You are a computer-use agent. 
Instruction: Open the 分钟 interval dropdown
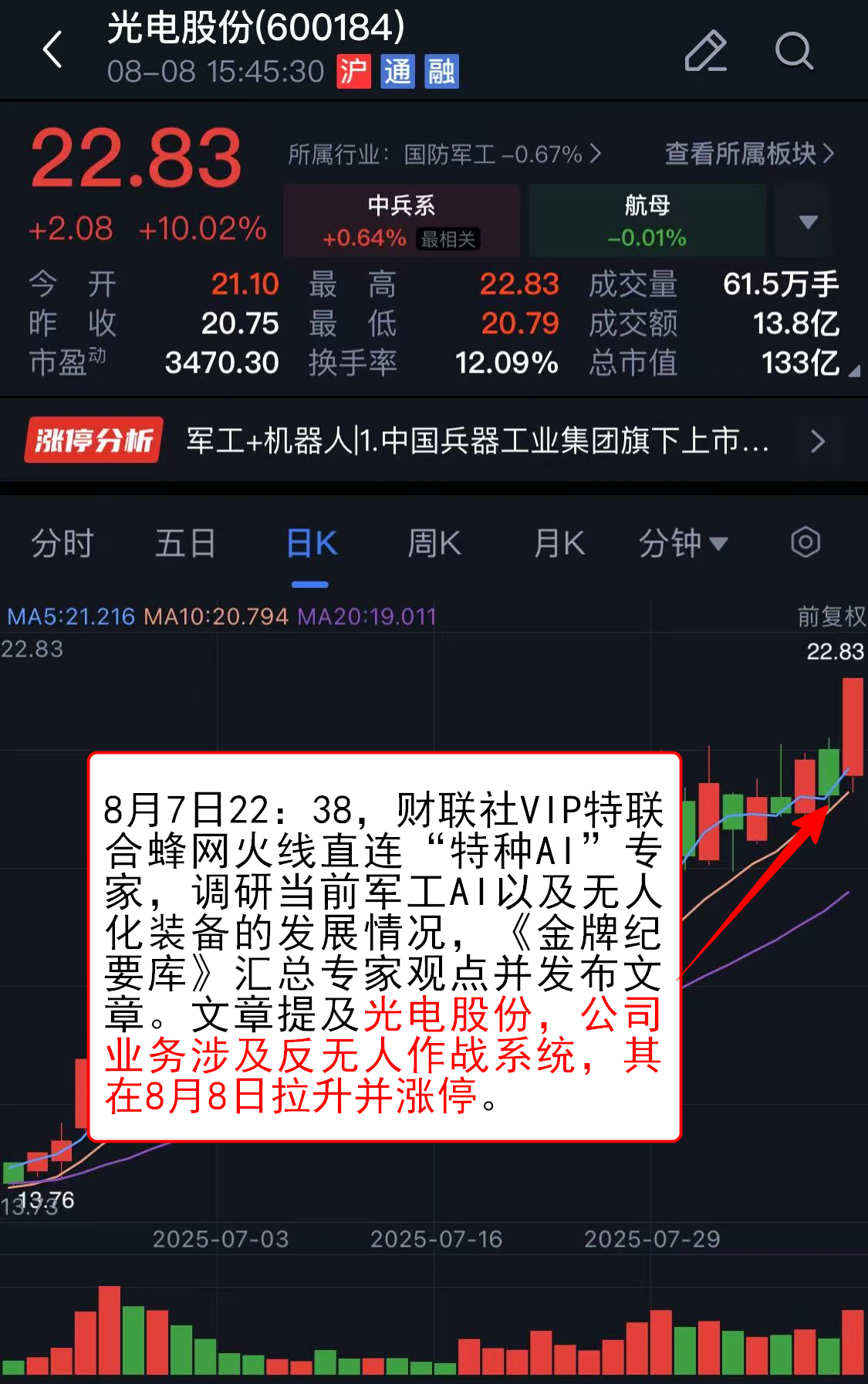[683, 543]
